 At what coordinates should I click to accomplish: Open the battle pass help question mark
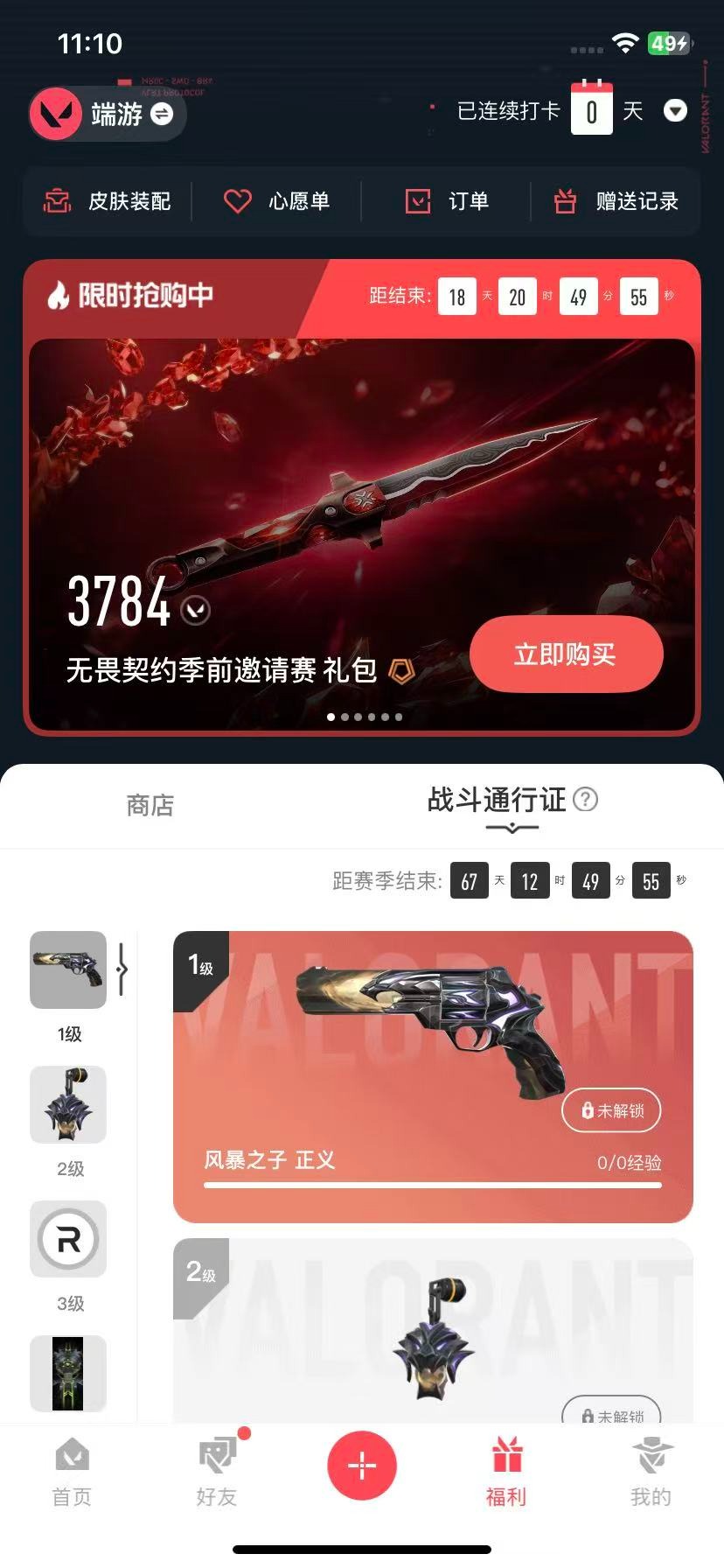[585, 799]
